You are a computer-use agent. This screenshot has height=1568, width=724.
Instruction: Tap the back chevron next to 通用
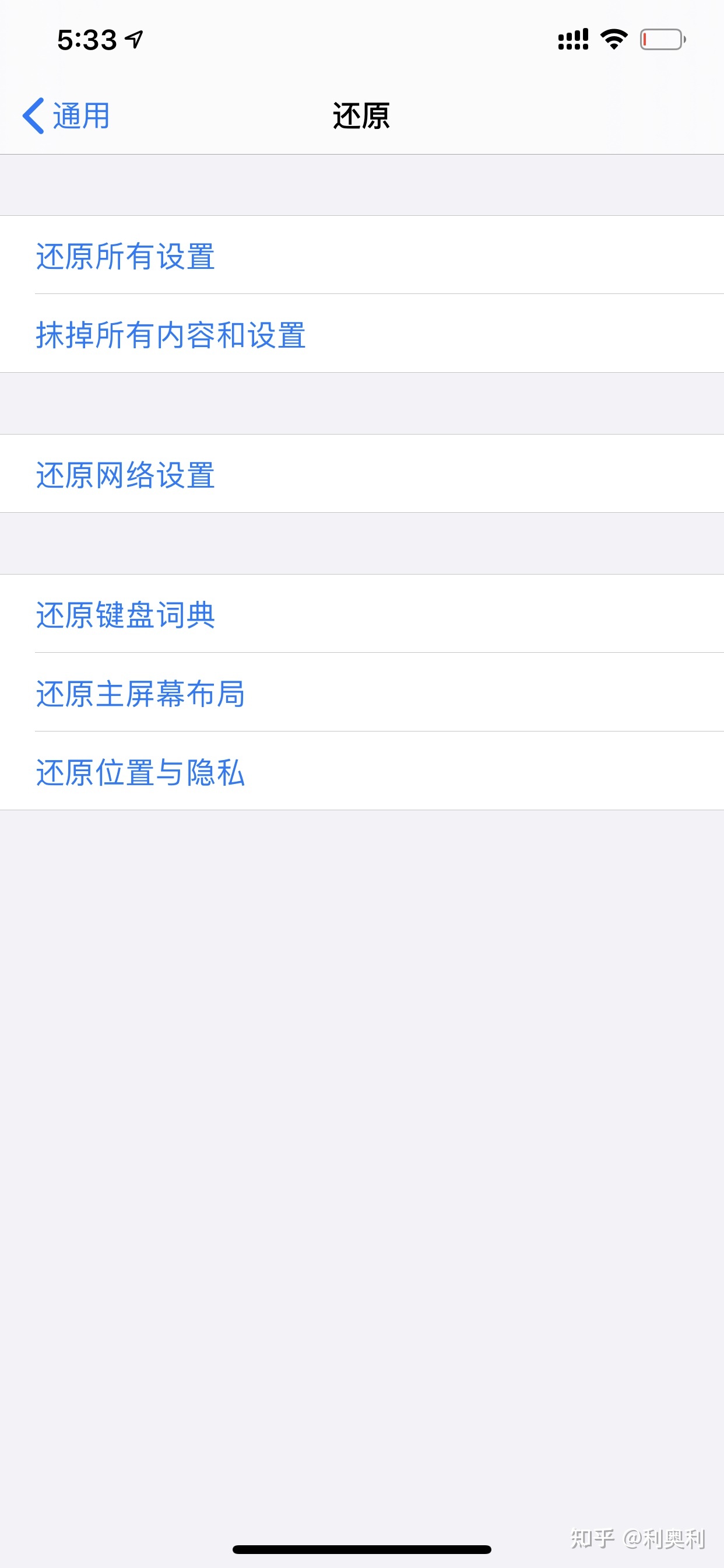[x=34, y=114]
